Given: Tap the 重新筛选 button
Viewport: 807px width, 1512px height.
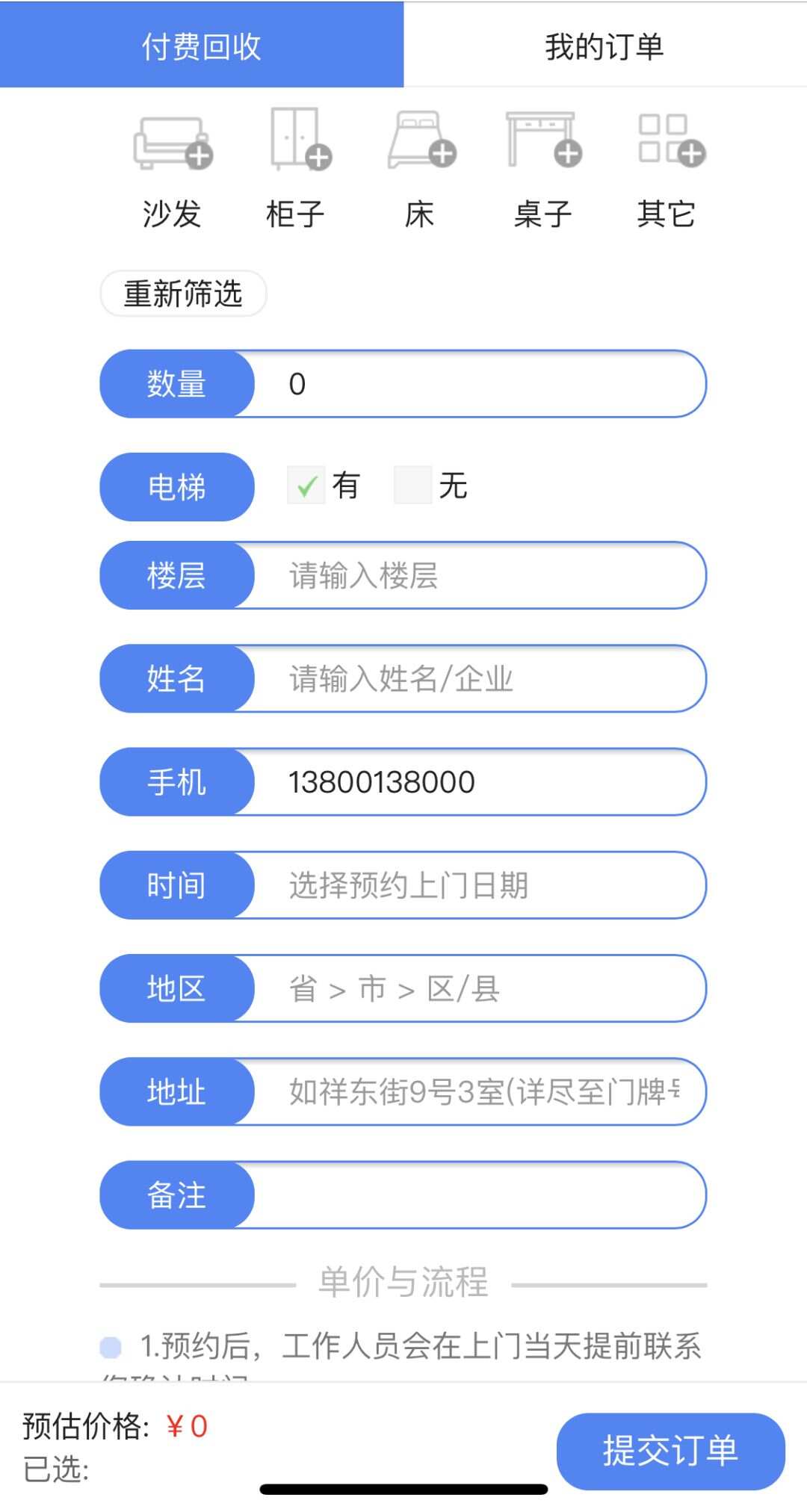Looking at the screenshot, I should click(x=184, y=294).
